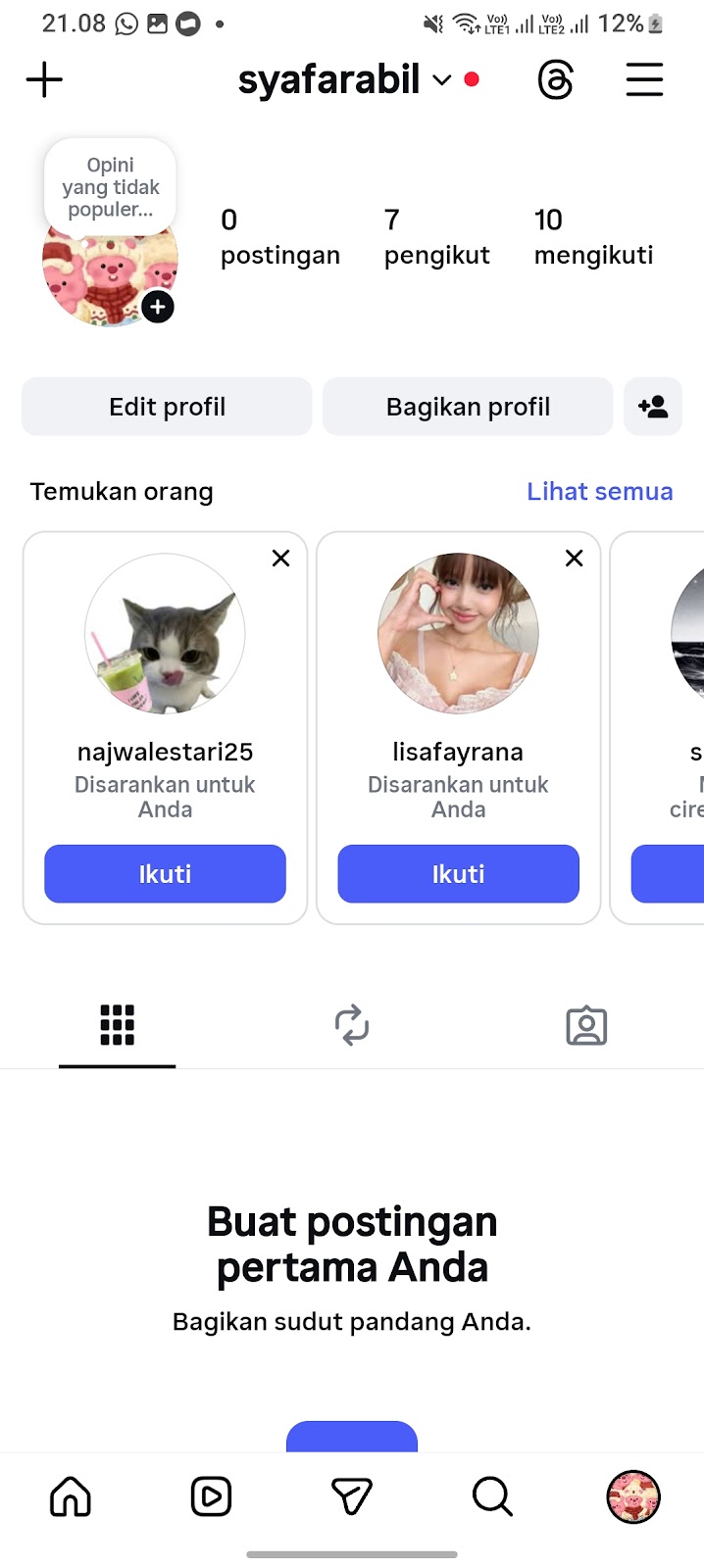Dismiss the najwalestari25 suggestion
Viewport: 704px width, 1568px height.
(280, 559)
